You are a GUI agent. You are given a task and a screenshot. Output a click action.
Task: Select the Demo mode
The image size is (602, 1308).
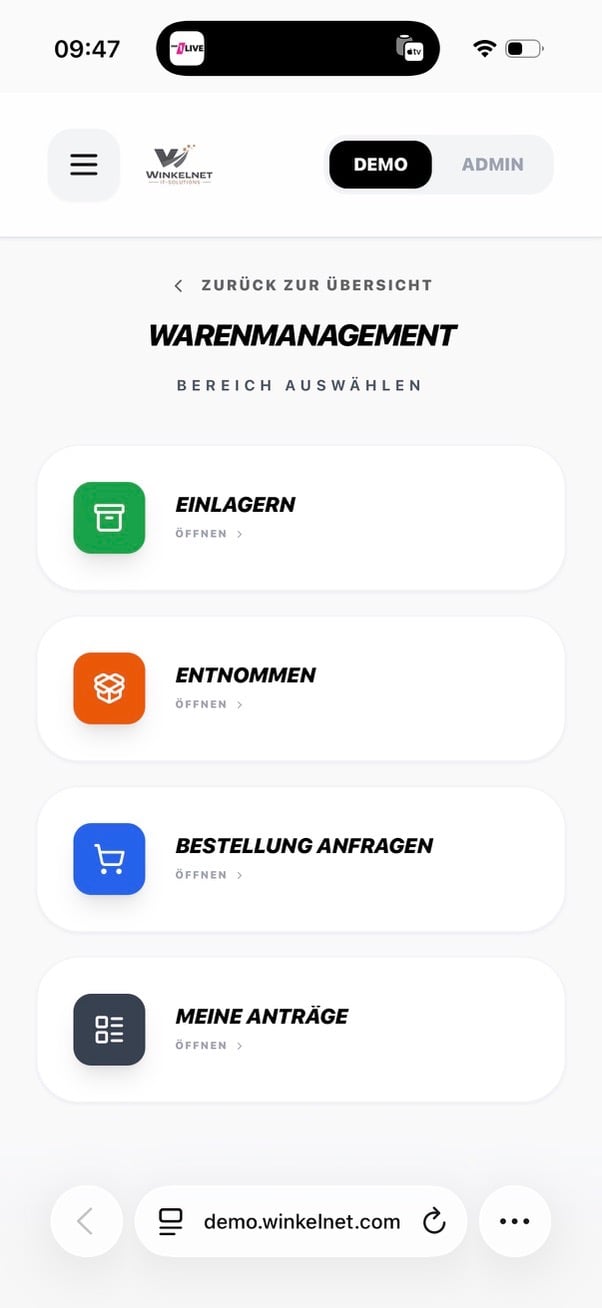coord(380,165)
